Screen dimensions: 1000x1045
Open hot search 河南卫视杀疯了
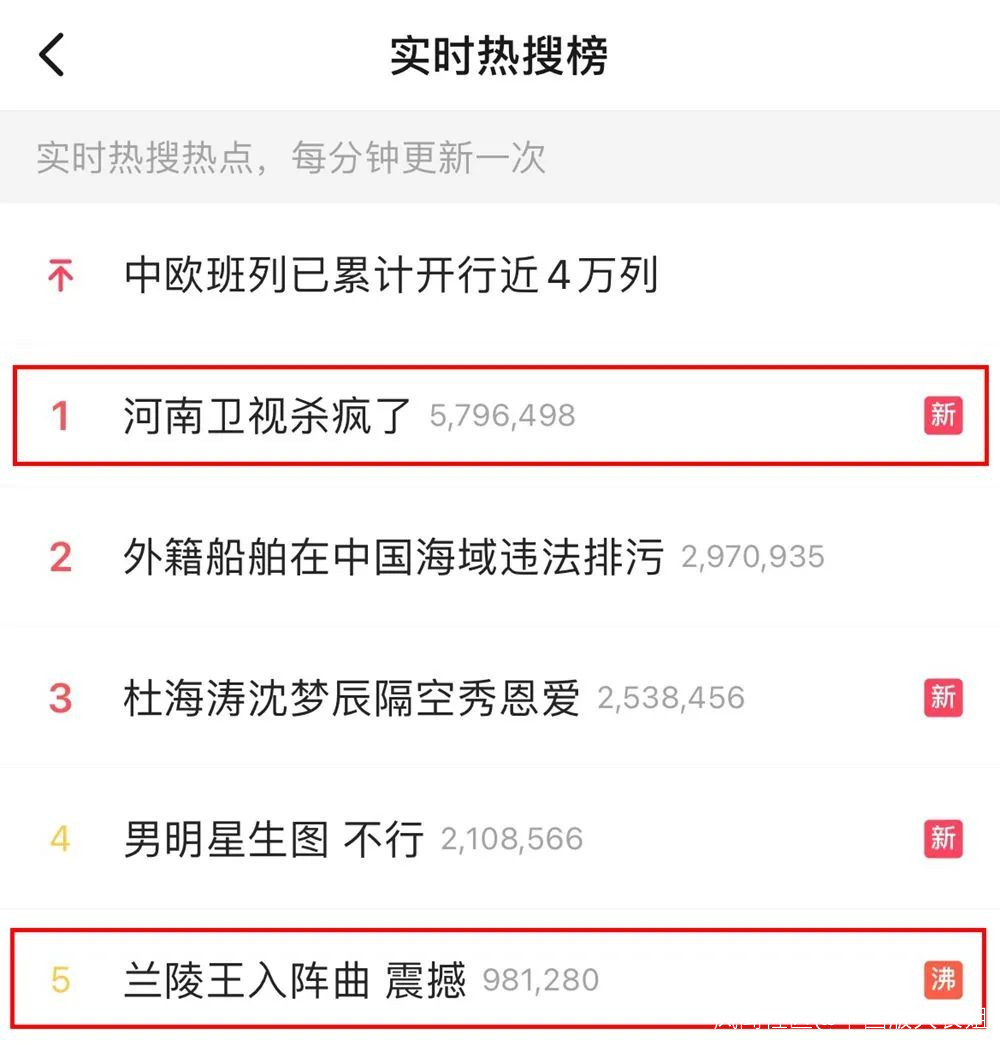point(268,415)
